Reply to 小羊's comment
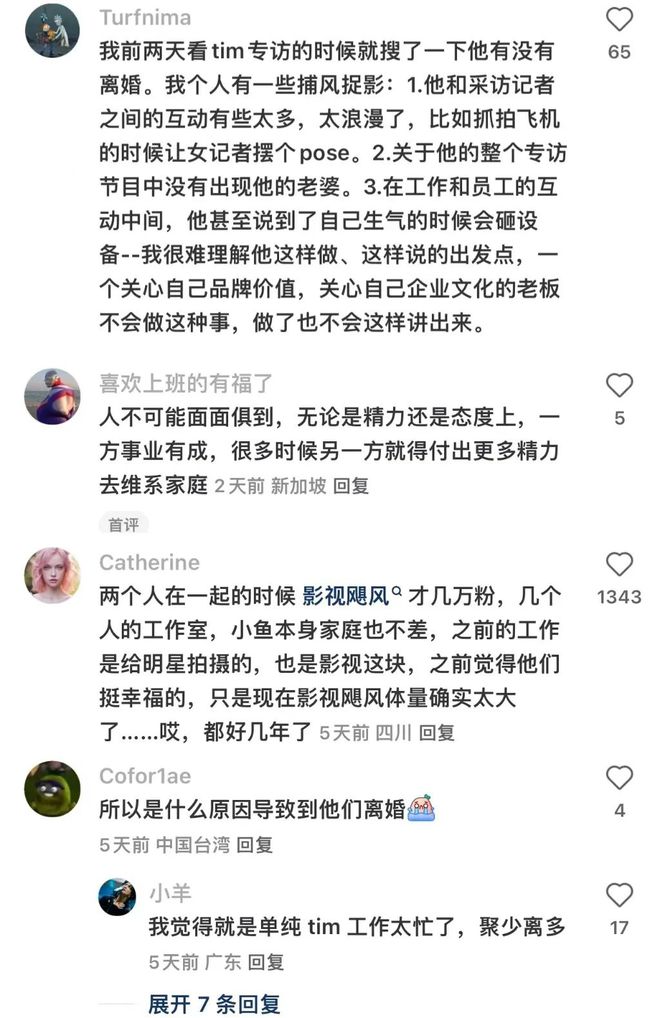The height and width of the screenshot is (1018, 660). (x=266, y=962)
